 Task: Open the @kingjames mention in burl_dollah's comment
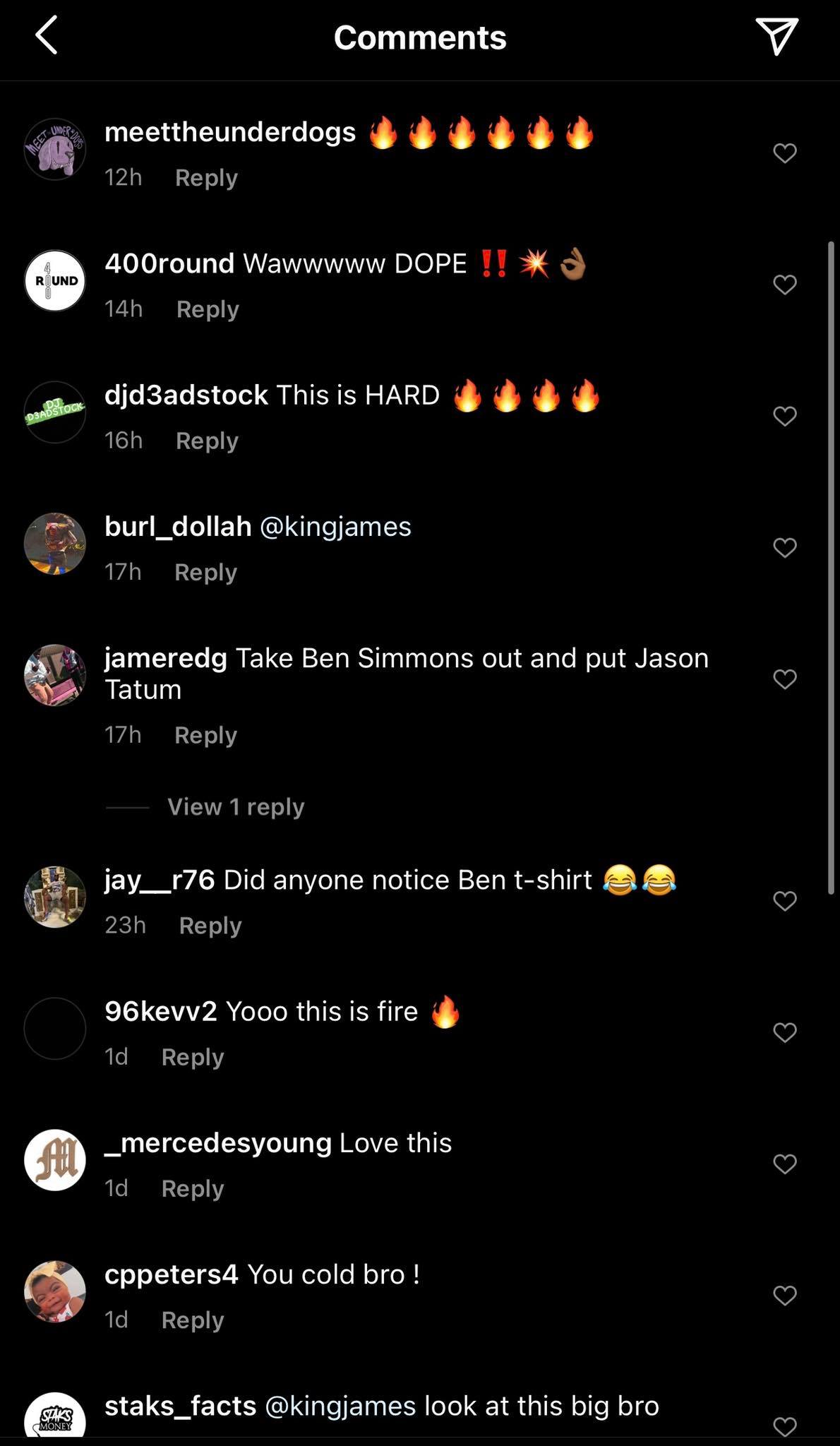335,527
